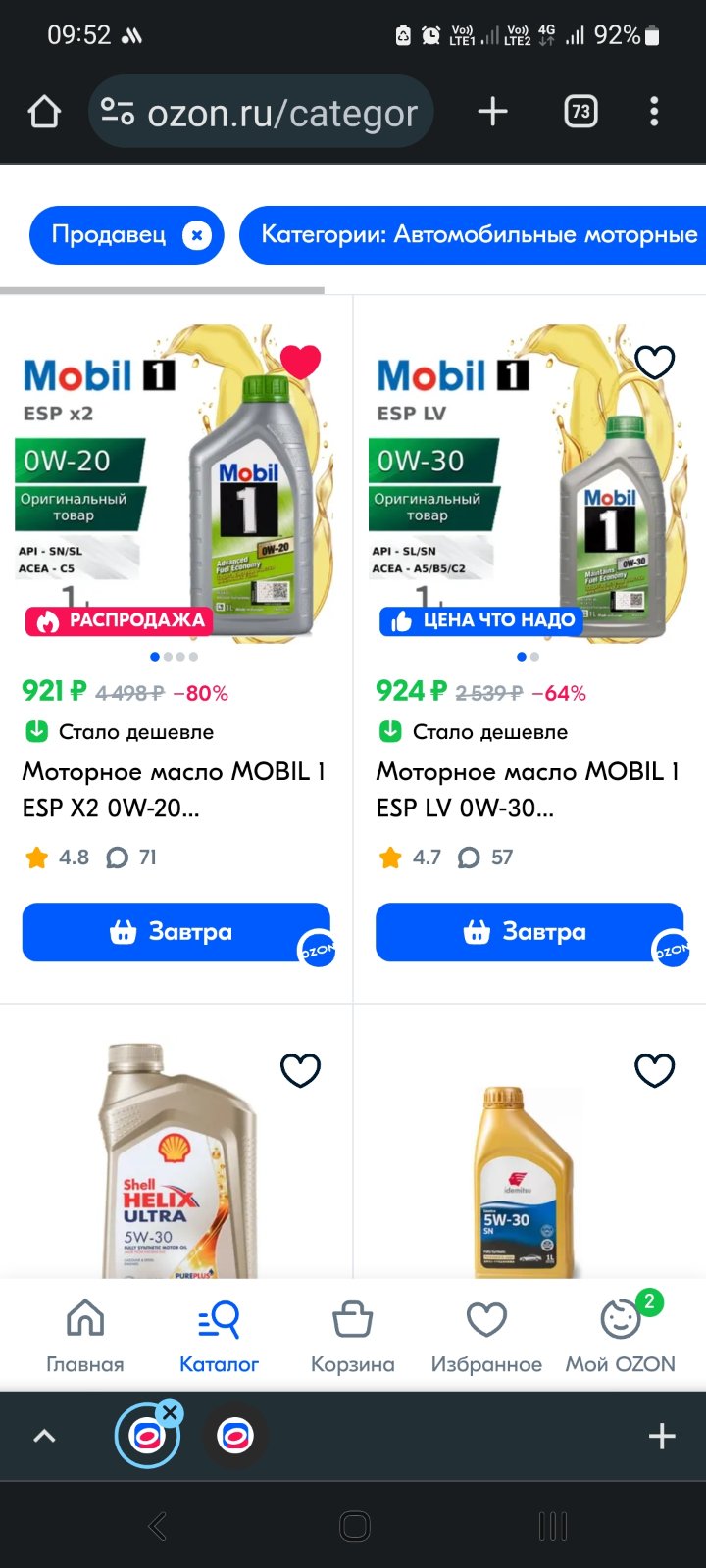Viewport: 706px width, 1568px height.
Task: Open the tab switcher showing 73
Action: click(581, 112)
